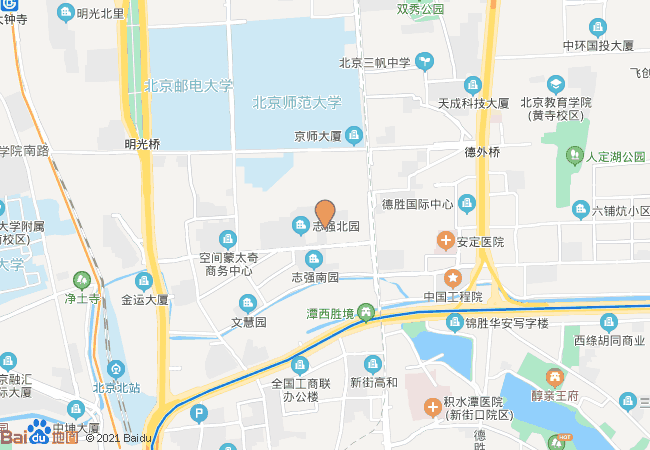
Task: Select the 金运大厦 building marker
Action: 144,281
